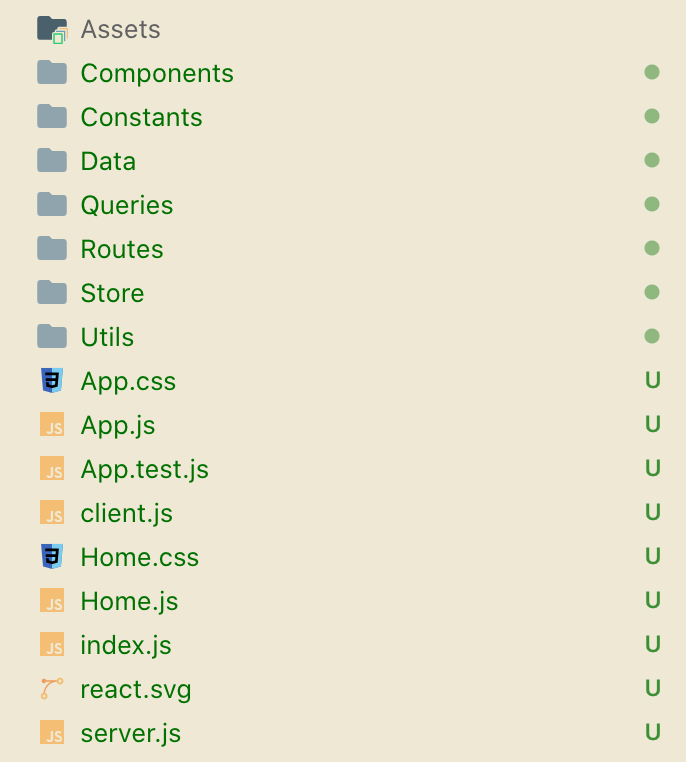Open the Home.css stylesheet

[x=139, y=557]
